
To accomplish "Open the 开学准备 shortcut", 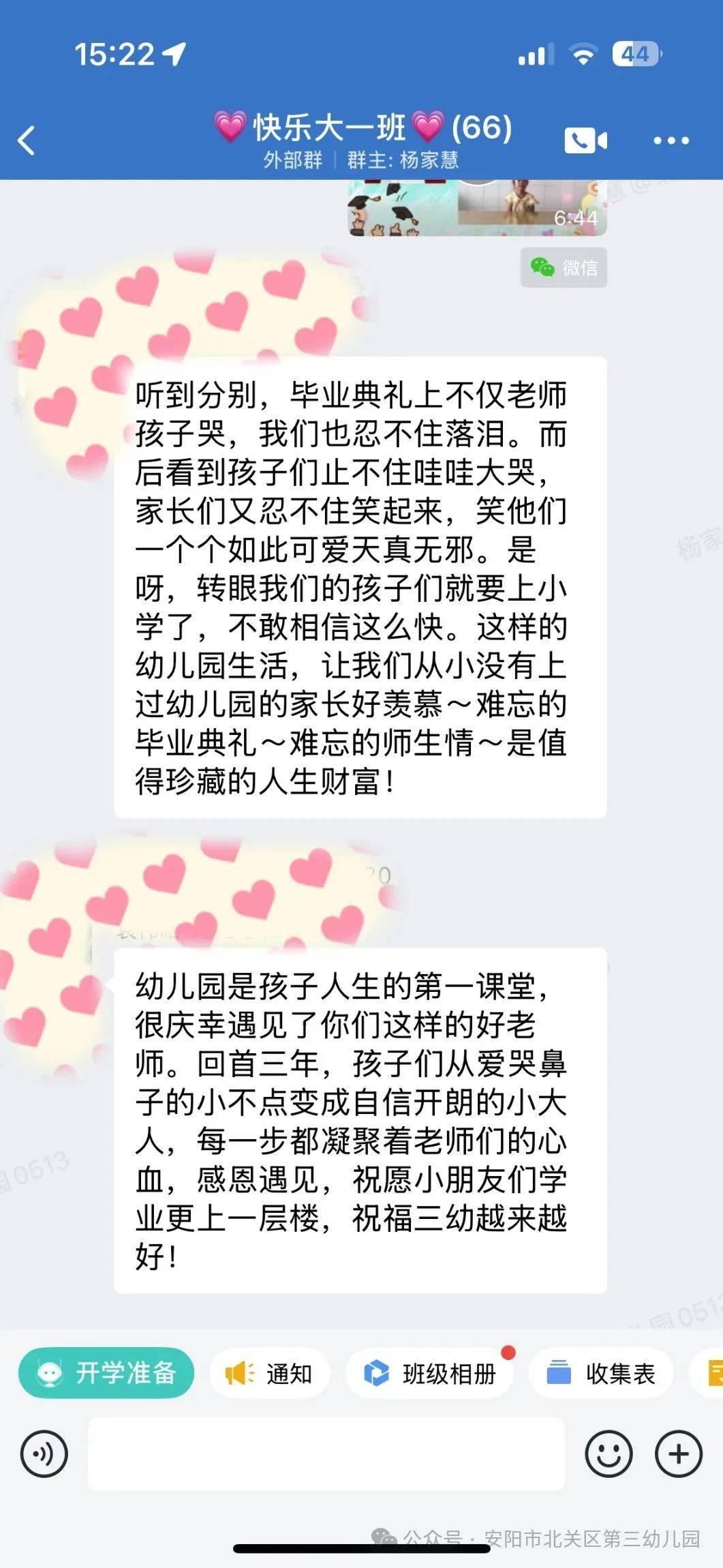I will [x=106, y=1373].
